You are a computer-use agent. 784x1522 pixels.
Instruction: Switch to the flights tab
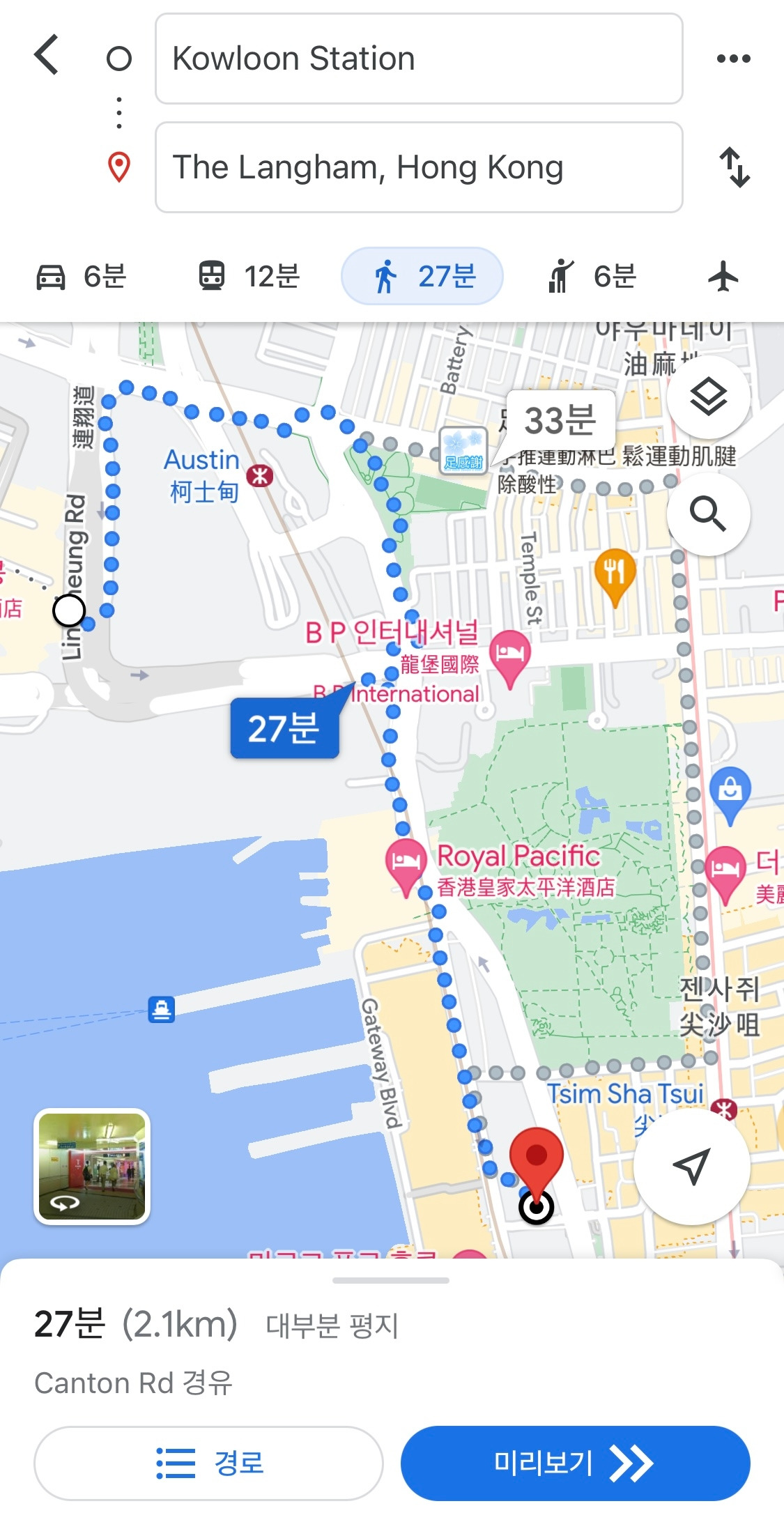723,277
